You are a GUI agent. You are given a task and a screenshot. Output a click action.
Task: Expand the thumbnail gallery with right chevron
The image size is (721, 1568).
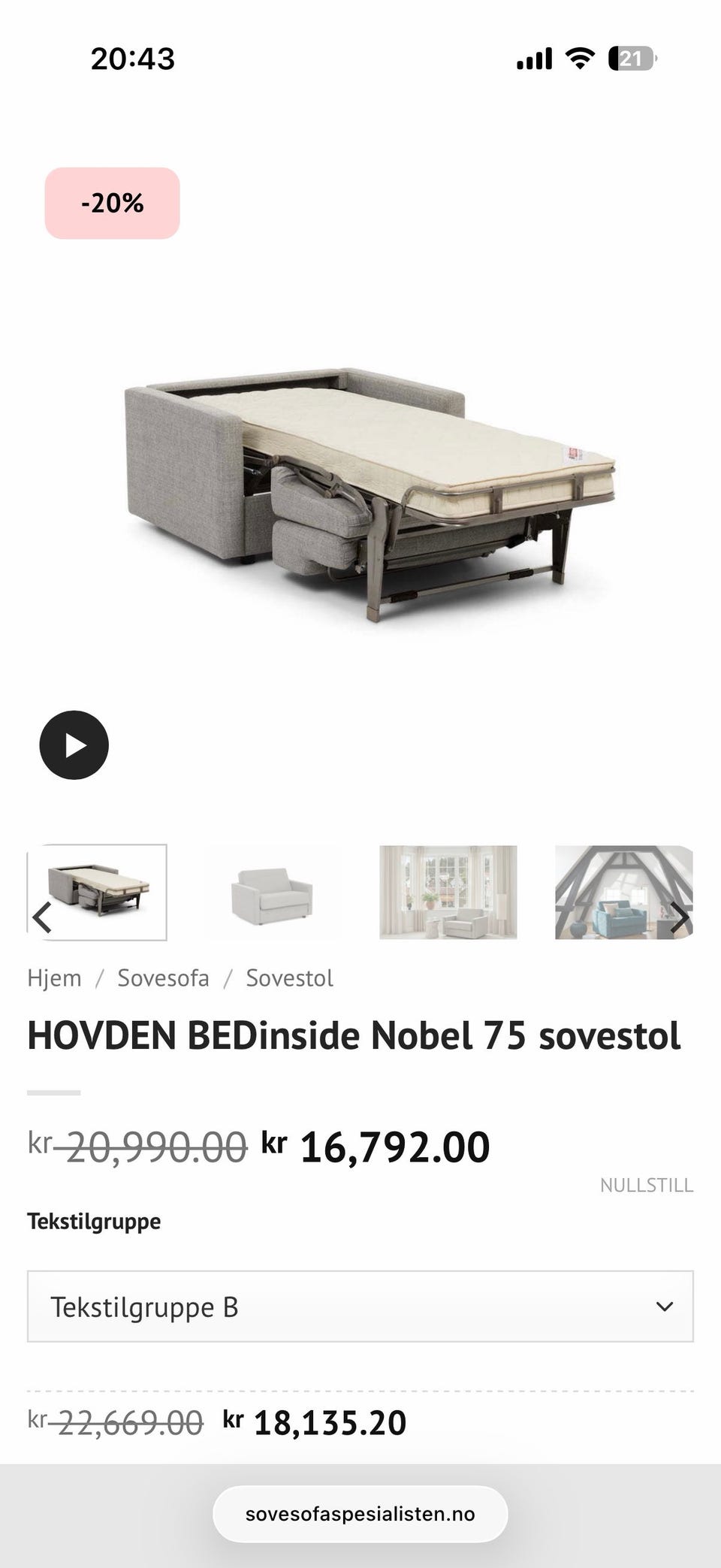coord(680,917)
